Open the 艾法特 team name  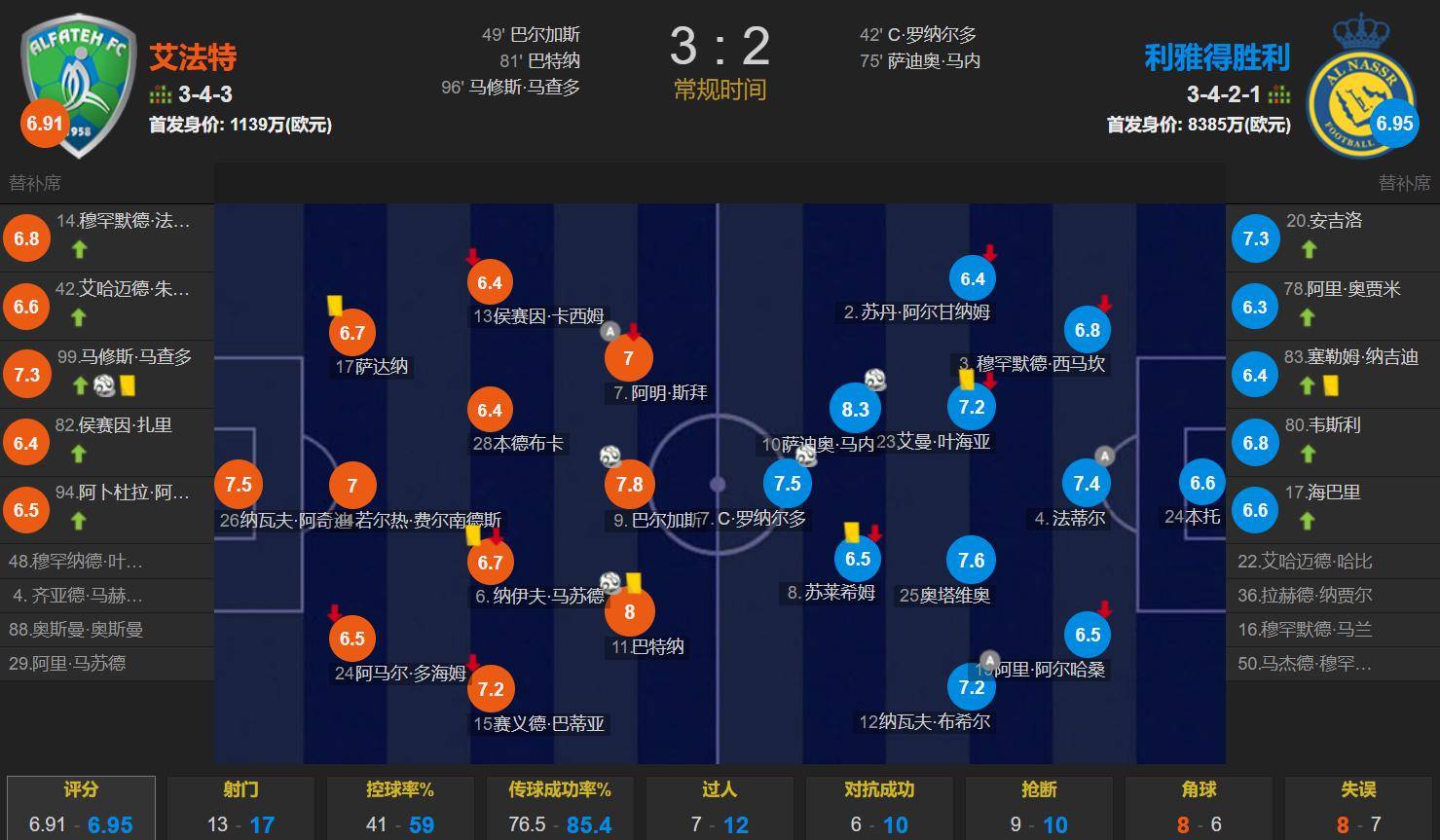193,57
